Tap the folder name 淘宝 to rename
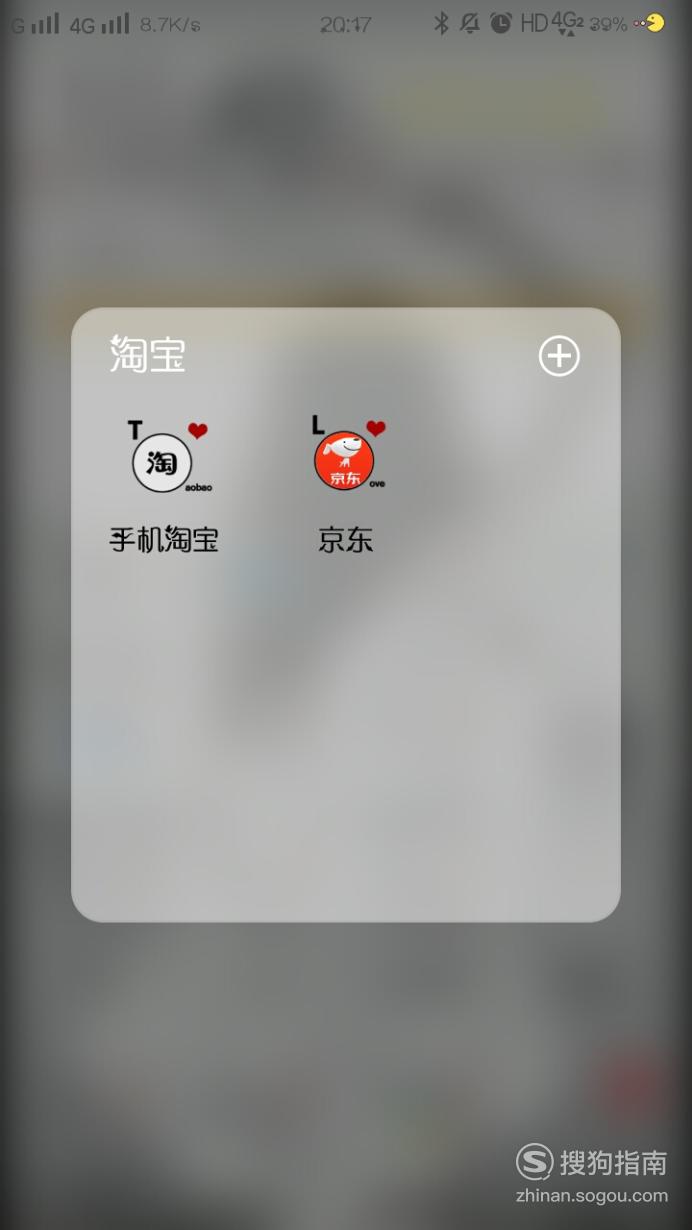 point(148,355)
